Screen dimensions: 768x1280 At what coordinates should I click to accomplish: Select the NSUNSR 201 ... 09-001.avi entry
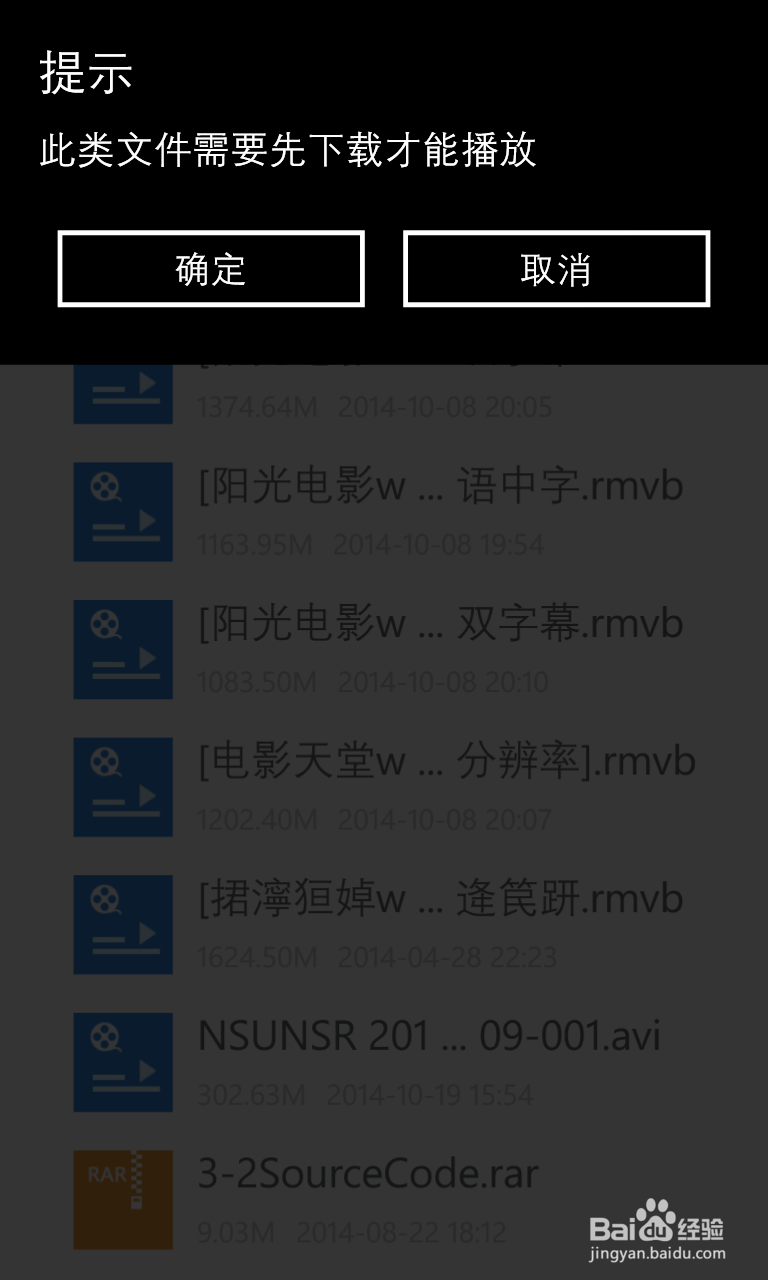[x=430, y=1036]
